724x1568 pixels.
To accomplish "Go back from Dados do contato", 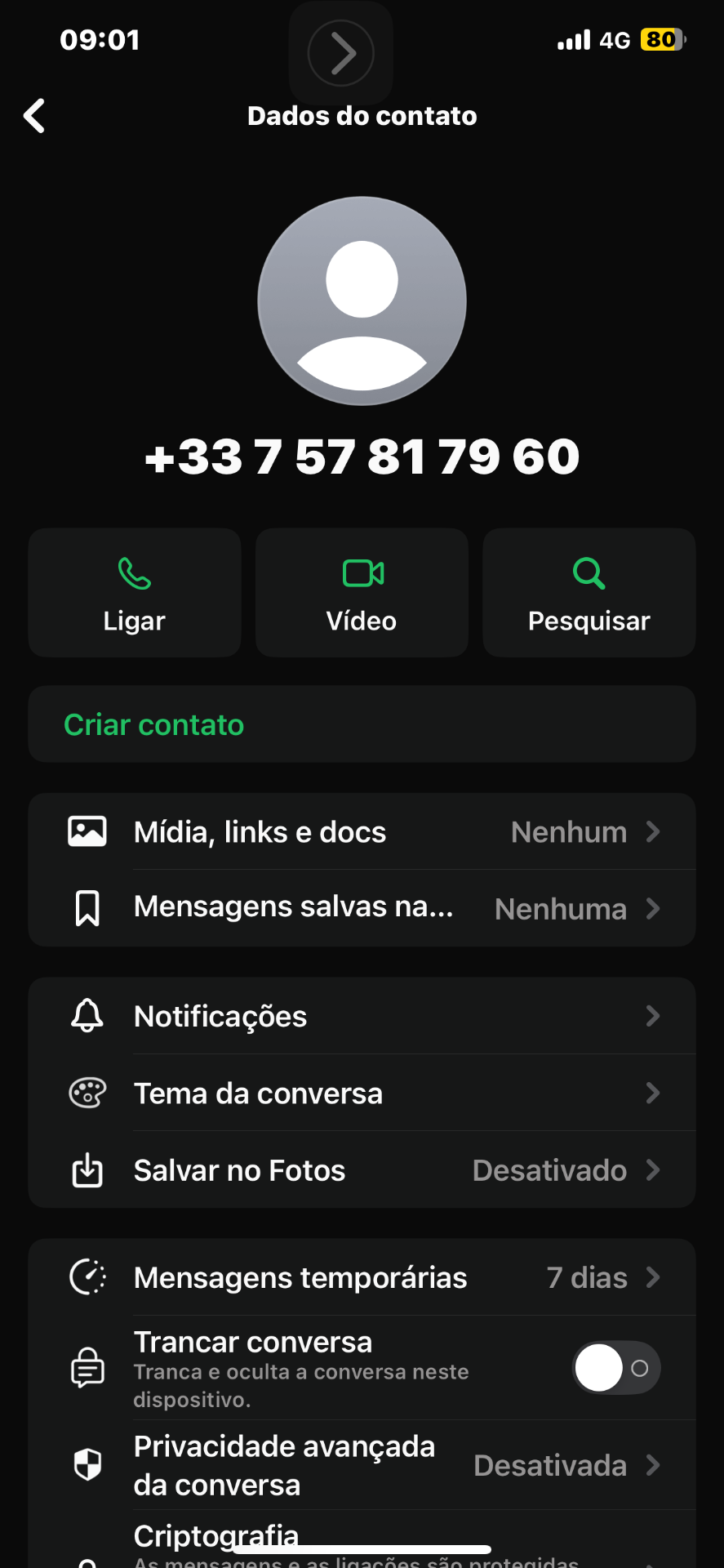I will [34, 116].
